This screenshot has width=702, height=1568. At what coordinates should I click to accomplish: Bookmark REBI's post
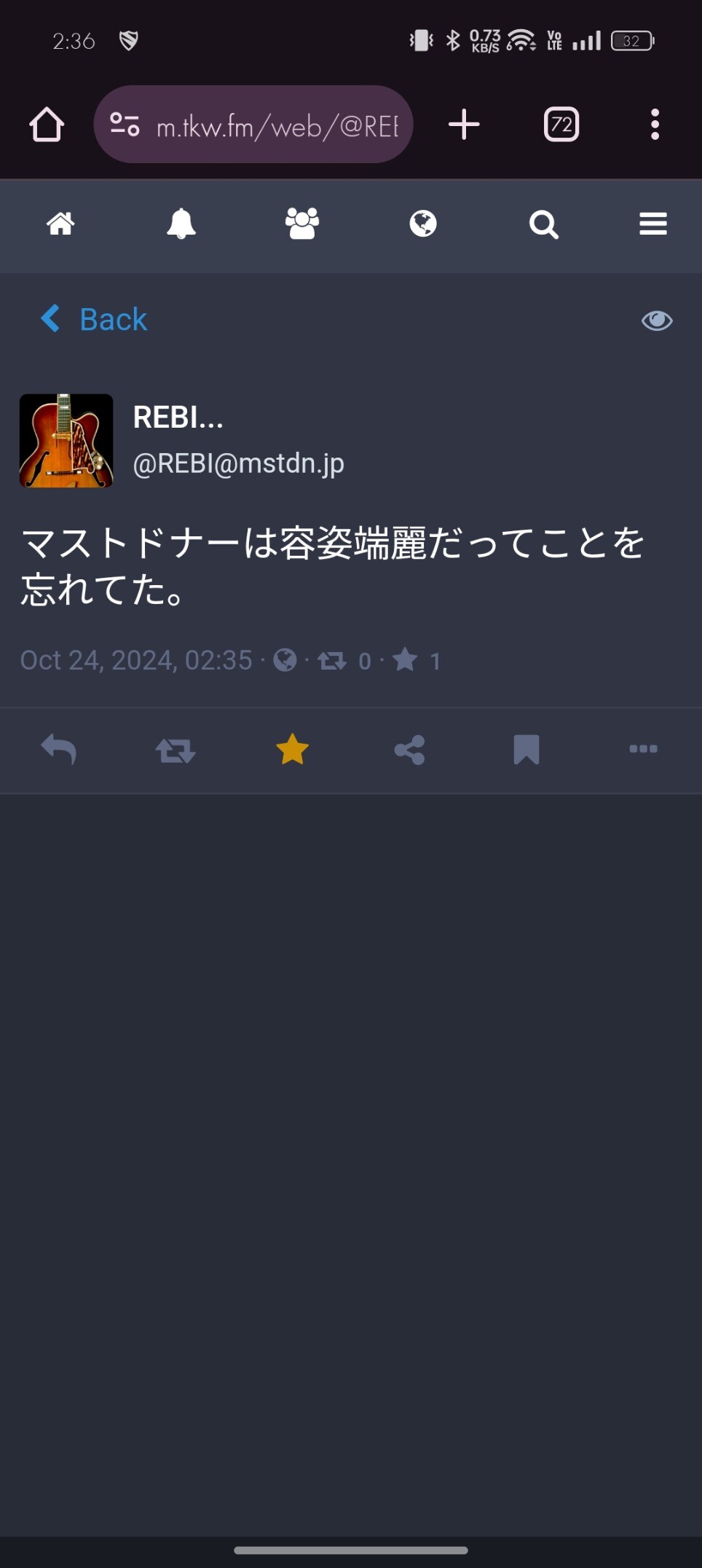click(526, 749)
